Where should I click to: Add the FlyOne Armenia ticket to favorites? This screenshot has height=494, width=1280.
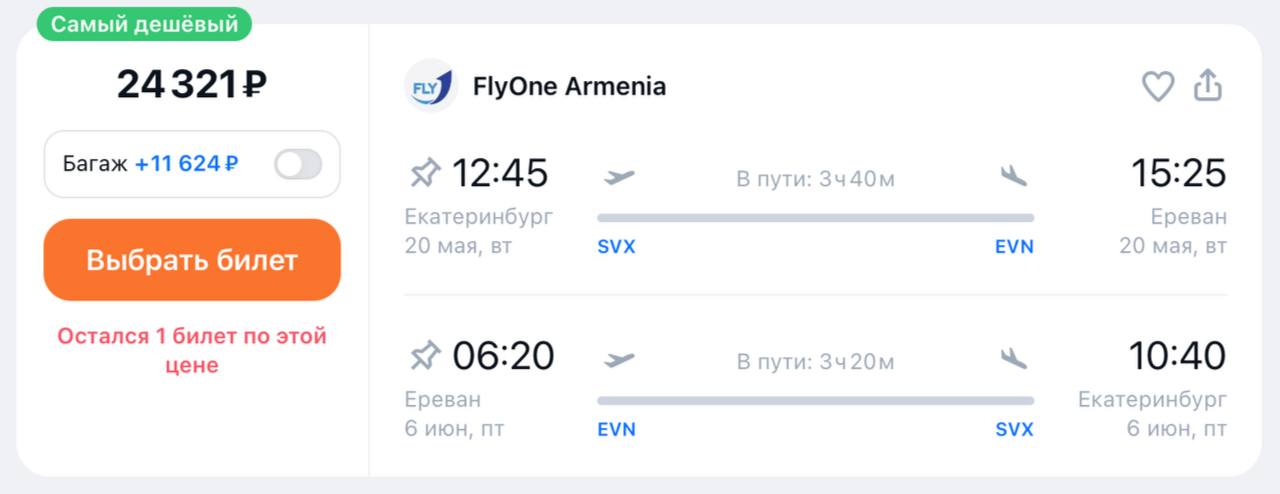tap(1158, 87)
